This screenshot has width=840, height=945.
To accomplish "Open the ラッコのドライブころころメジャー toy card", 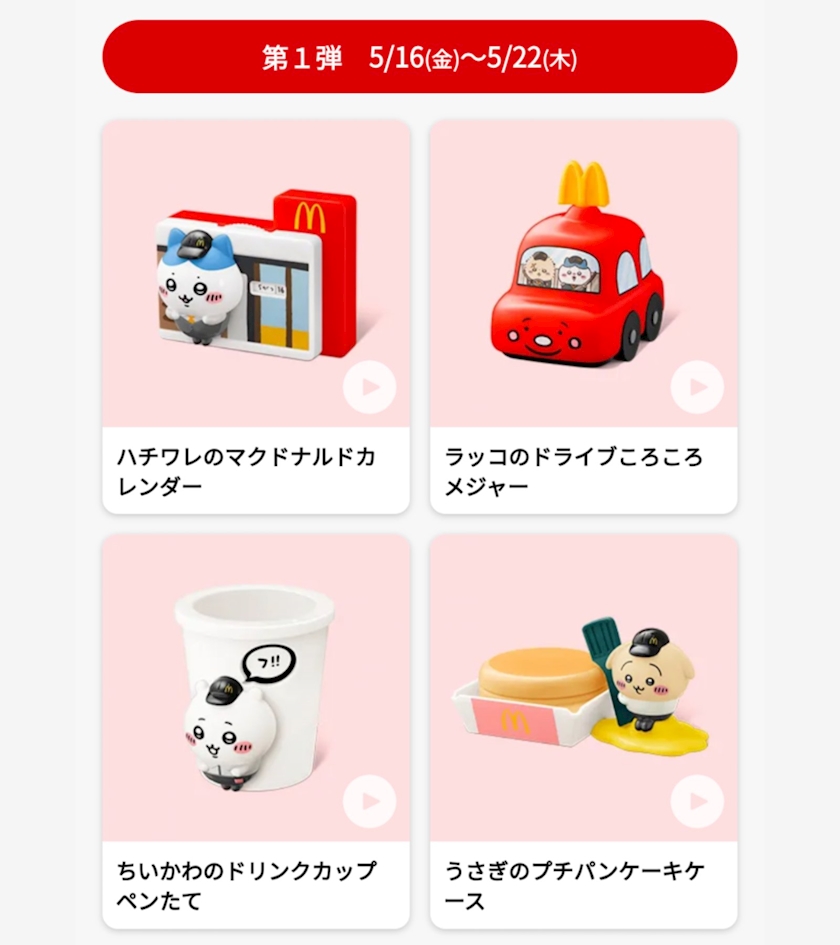I will pos(584,317).
